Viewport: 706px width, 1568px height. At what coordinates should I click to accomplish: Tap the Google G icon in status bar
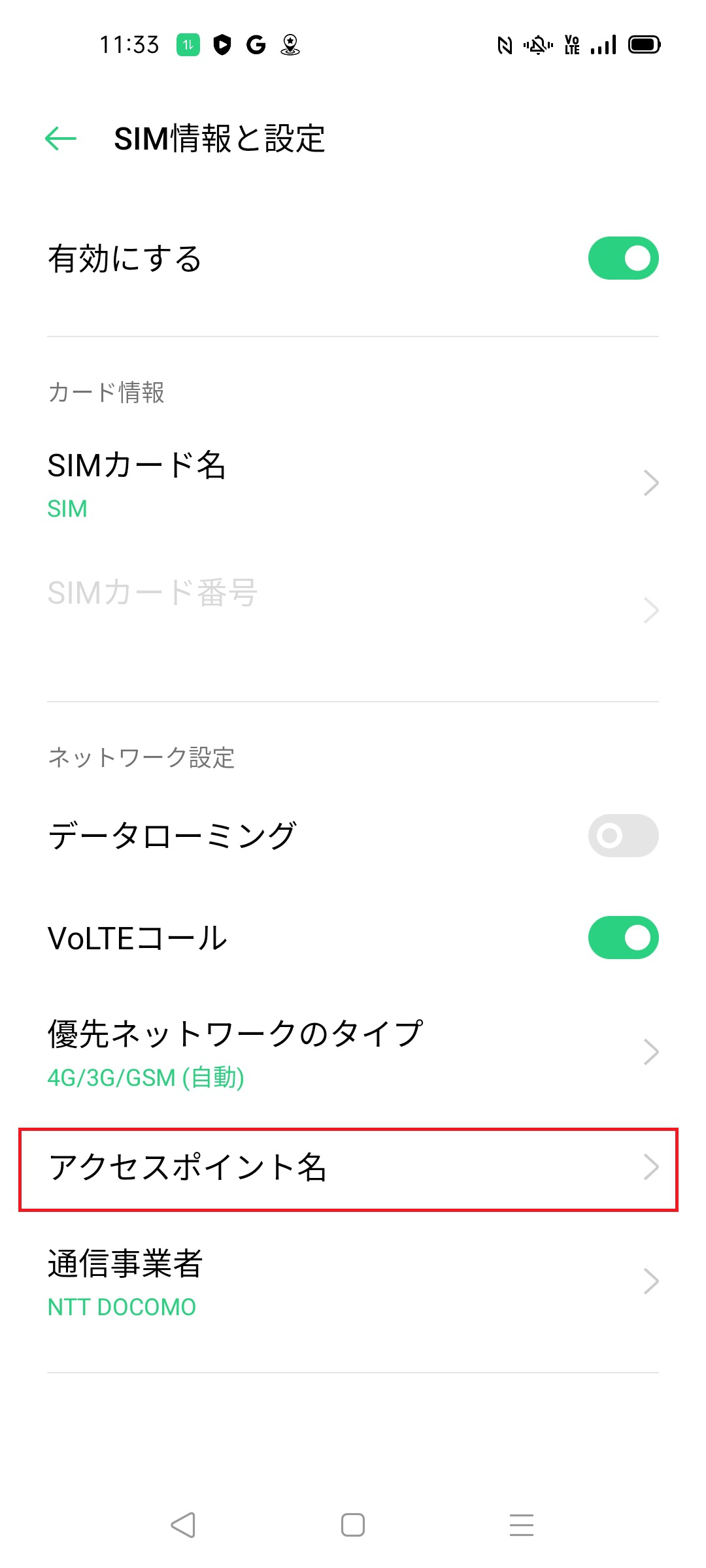(256, 44)
